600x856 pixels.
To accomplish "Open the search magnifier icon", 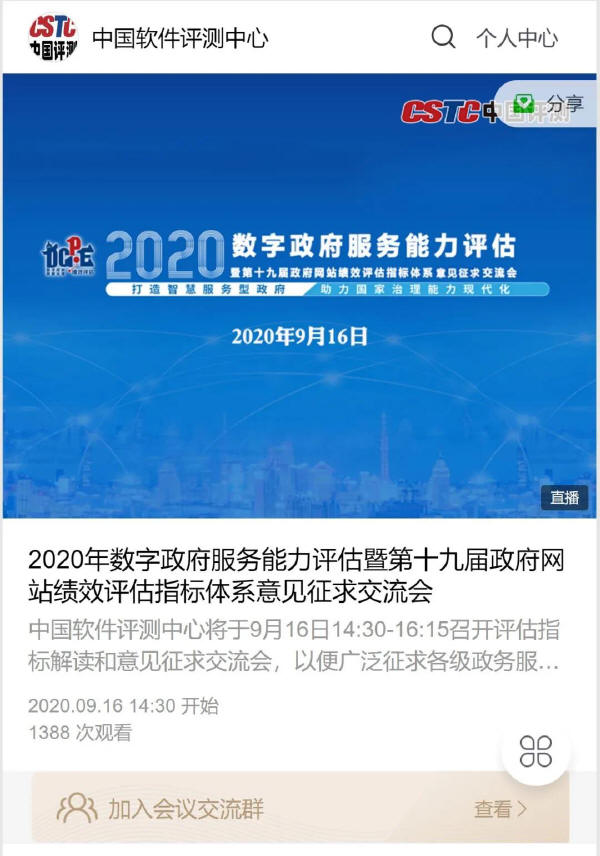I will (x=443, y=38).
